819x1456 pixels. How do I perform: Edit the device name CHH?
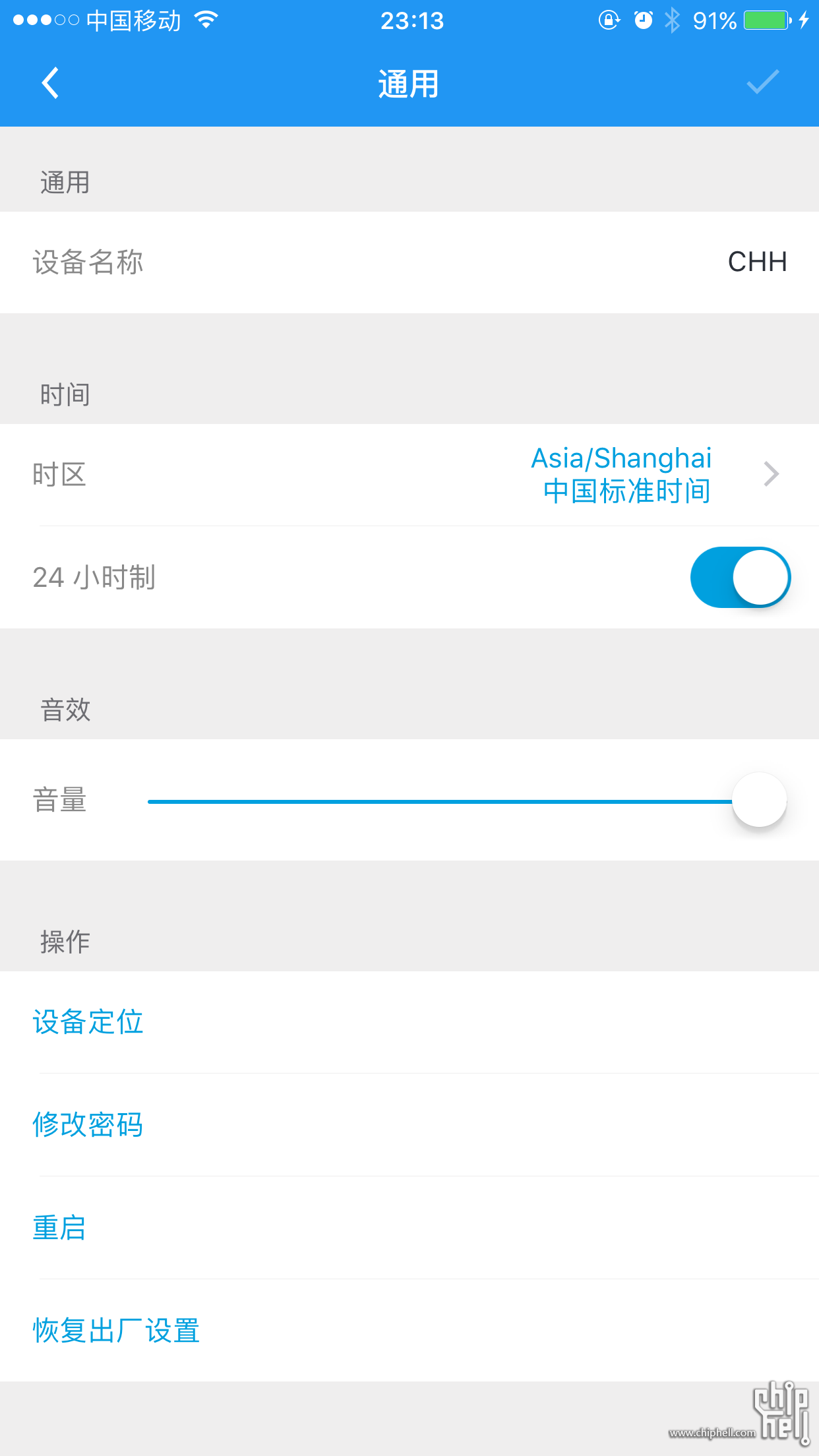409,262
